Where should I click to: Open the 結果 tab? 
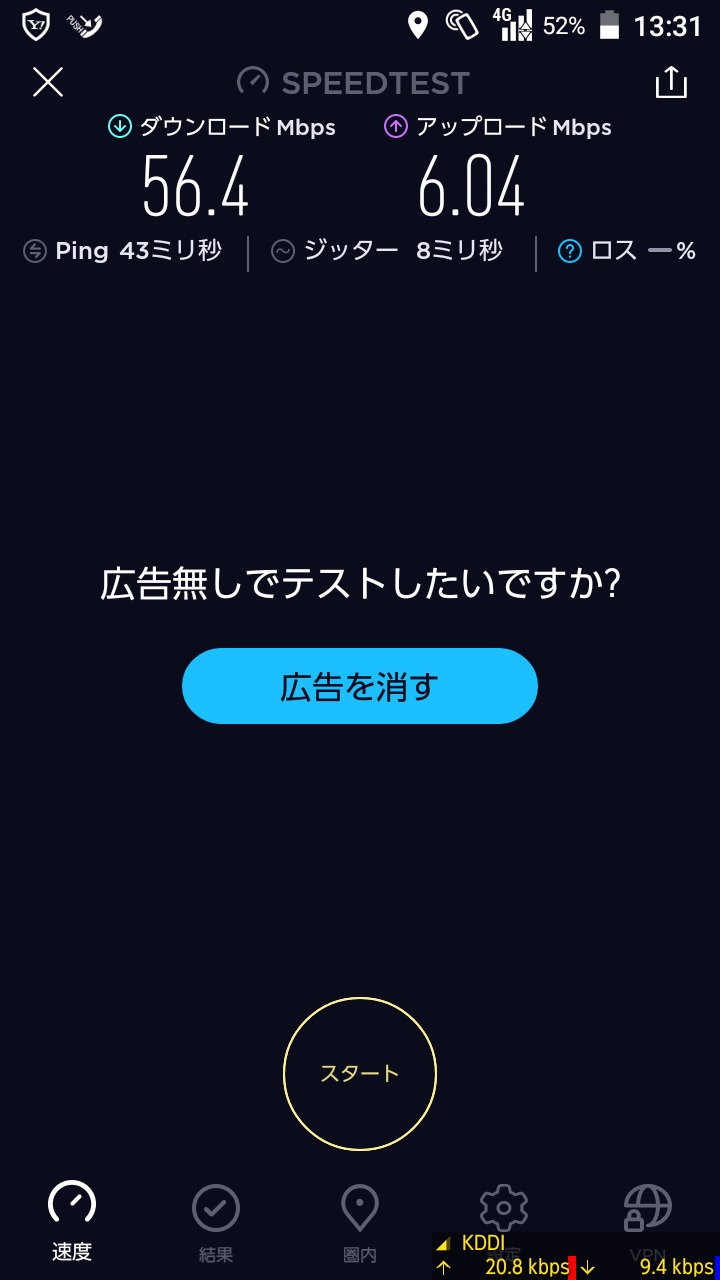pos(216,1221)
